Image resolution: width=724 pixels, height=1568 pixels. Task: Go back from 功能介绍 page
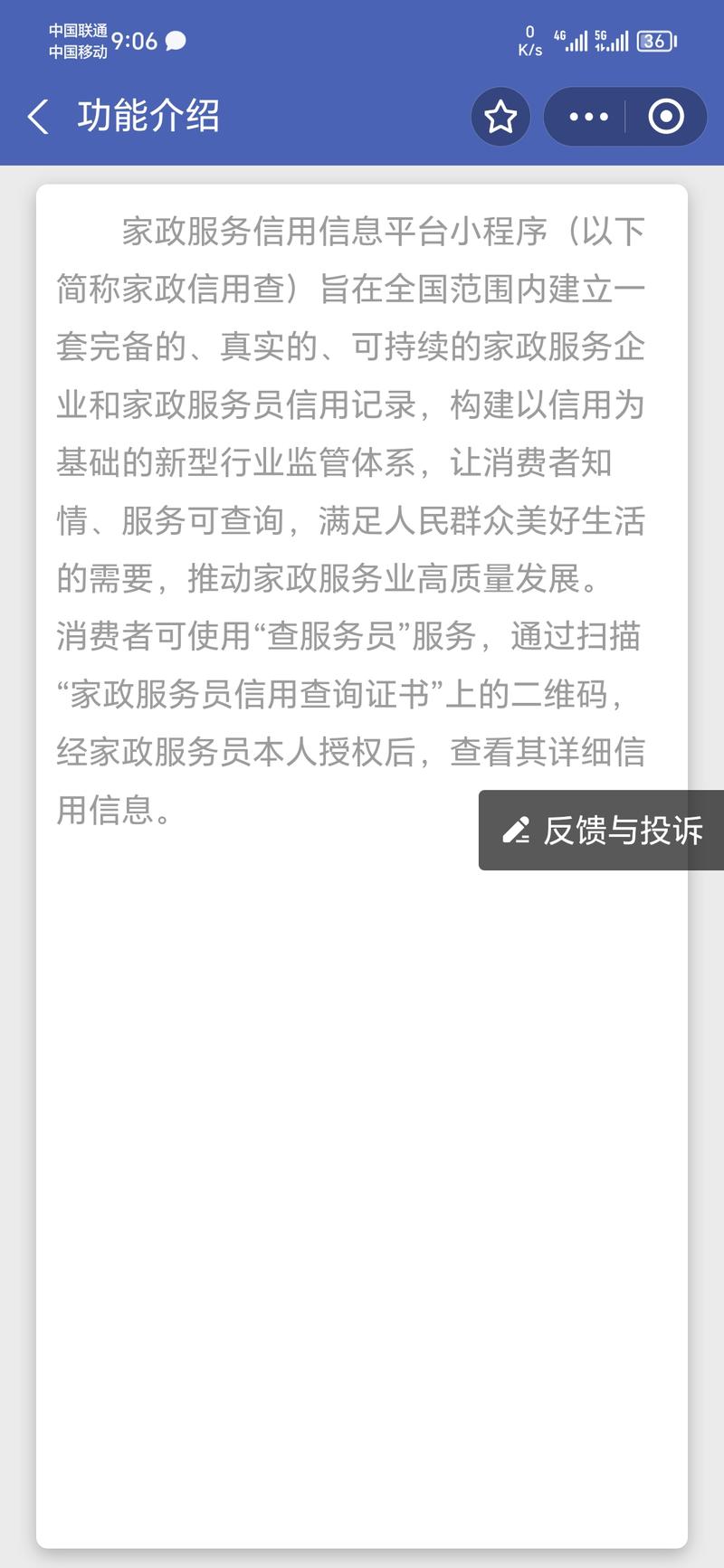(38, 117)
